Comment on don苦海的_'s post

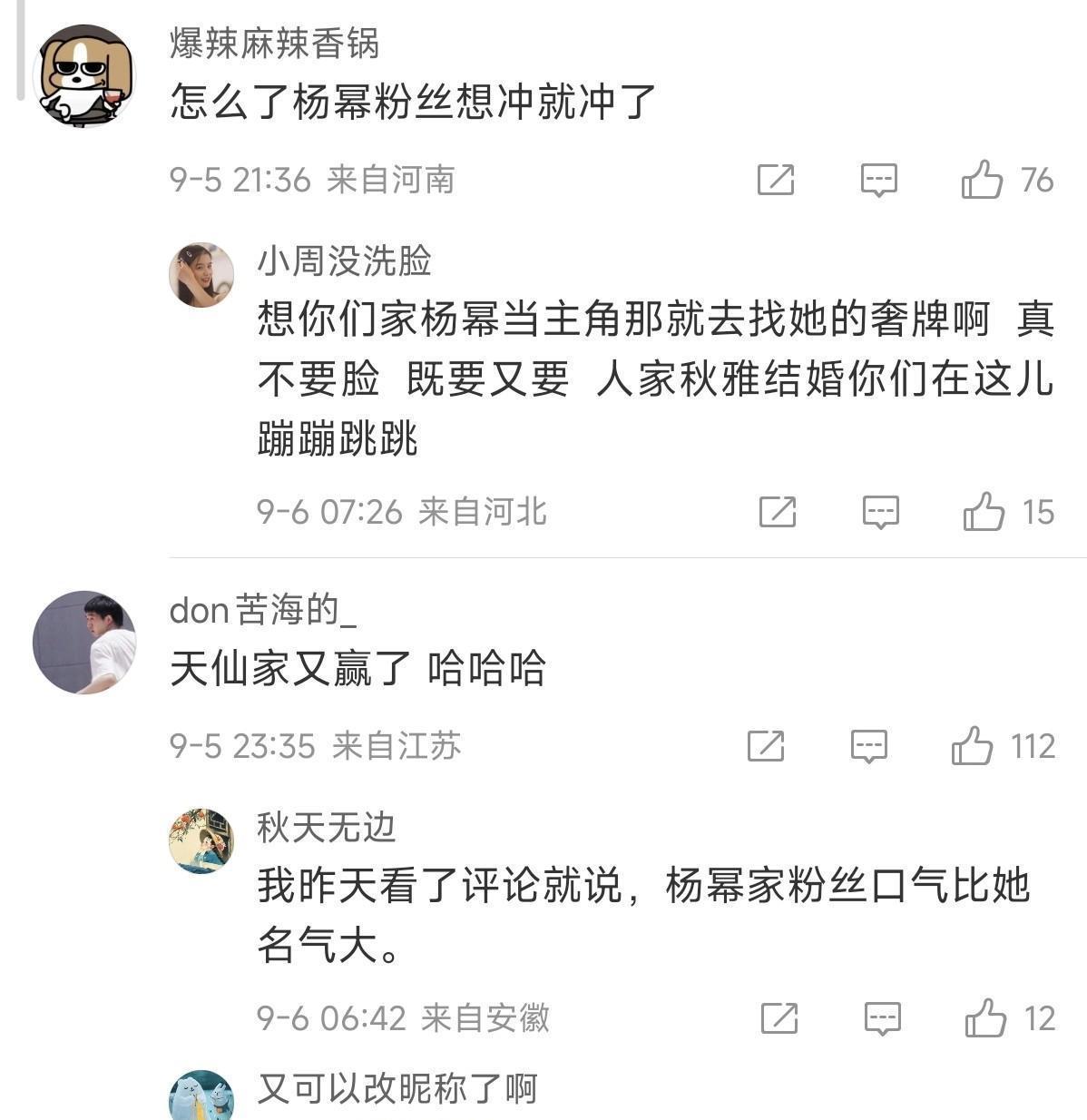click(x=868, y=746)
